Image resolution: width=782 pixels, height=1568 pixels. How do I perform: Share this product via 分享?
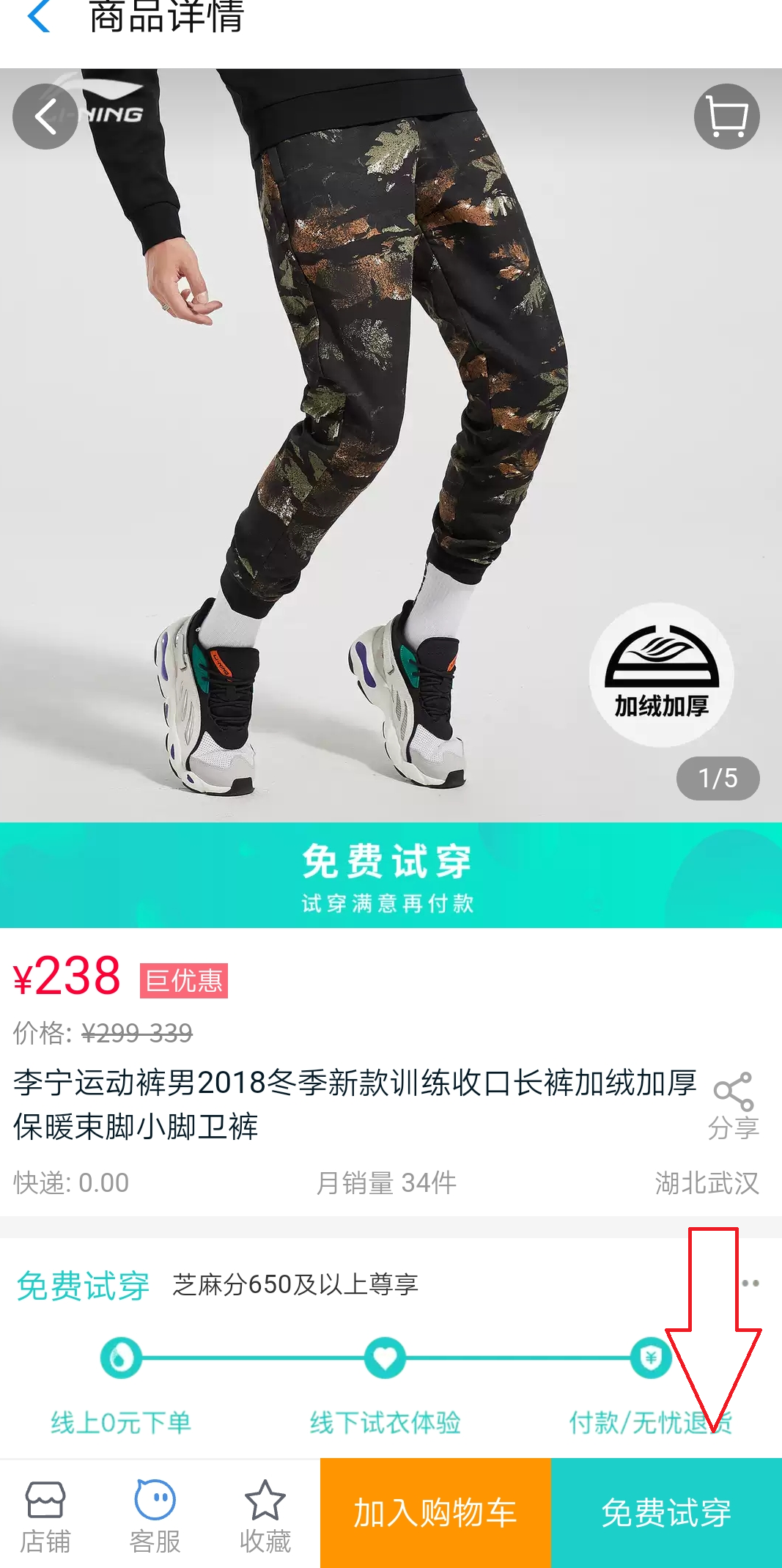click(733, 1106)
